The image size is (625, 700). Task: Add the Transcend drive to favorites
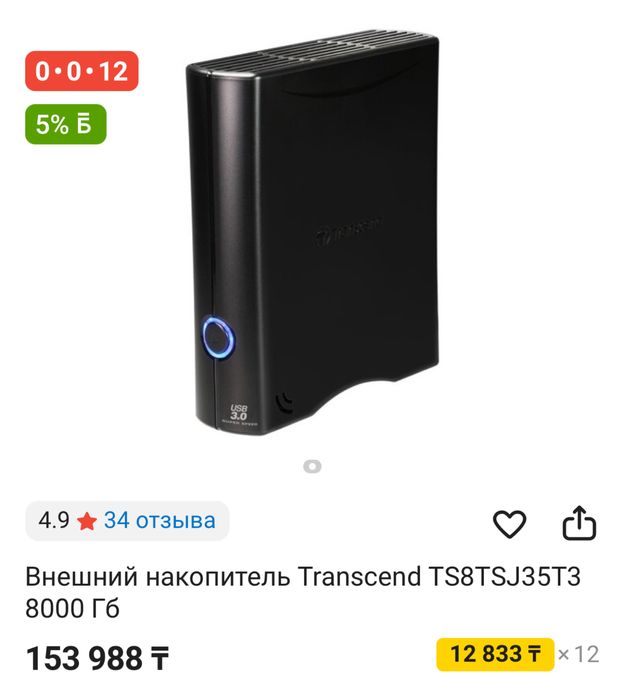pyautogui.click(x=510, y=523)
